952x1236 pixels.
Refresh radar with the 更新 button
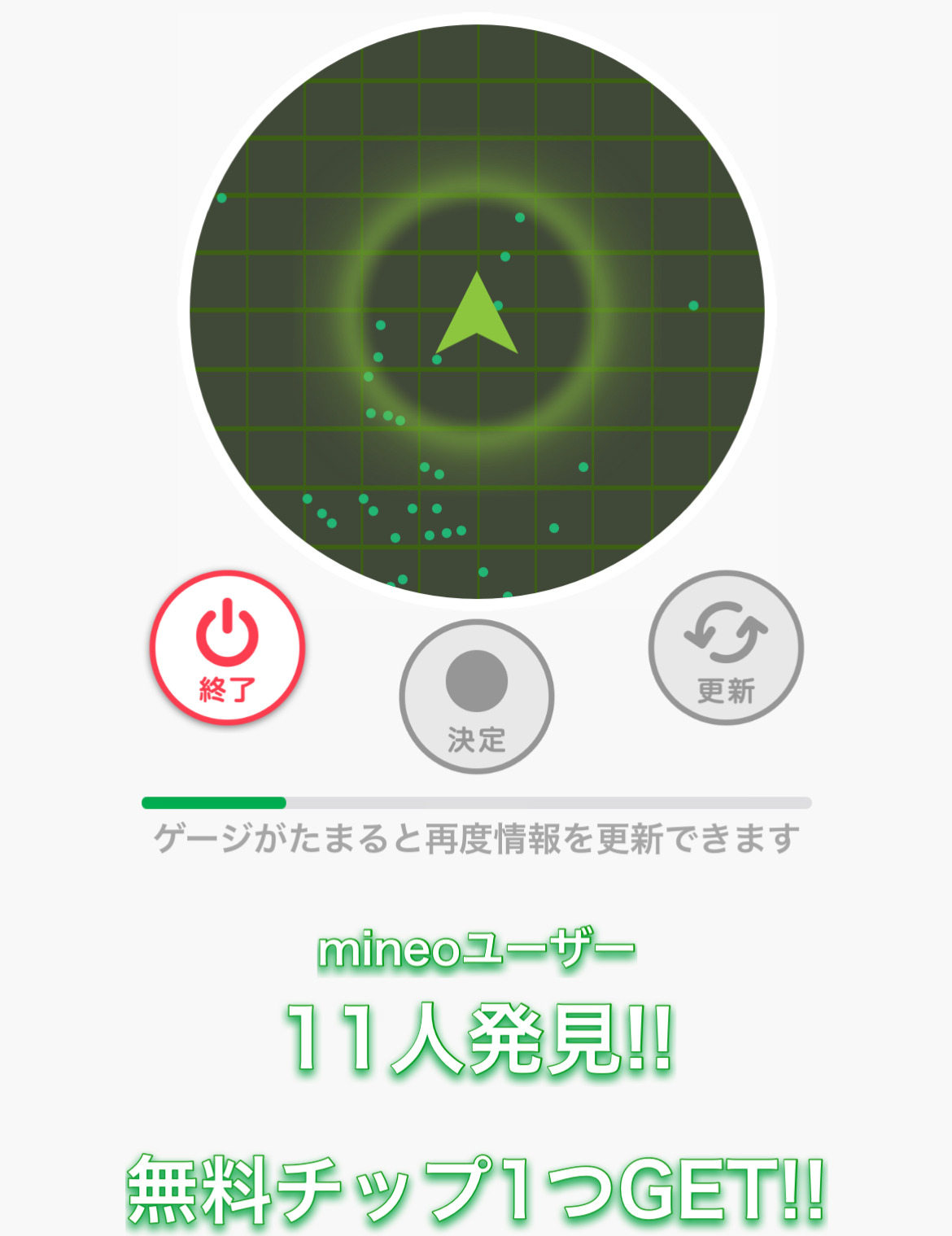726,648
